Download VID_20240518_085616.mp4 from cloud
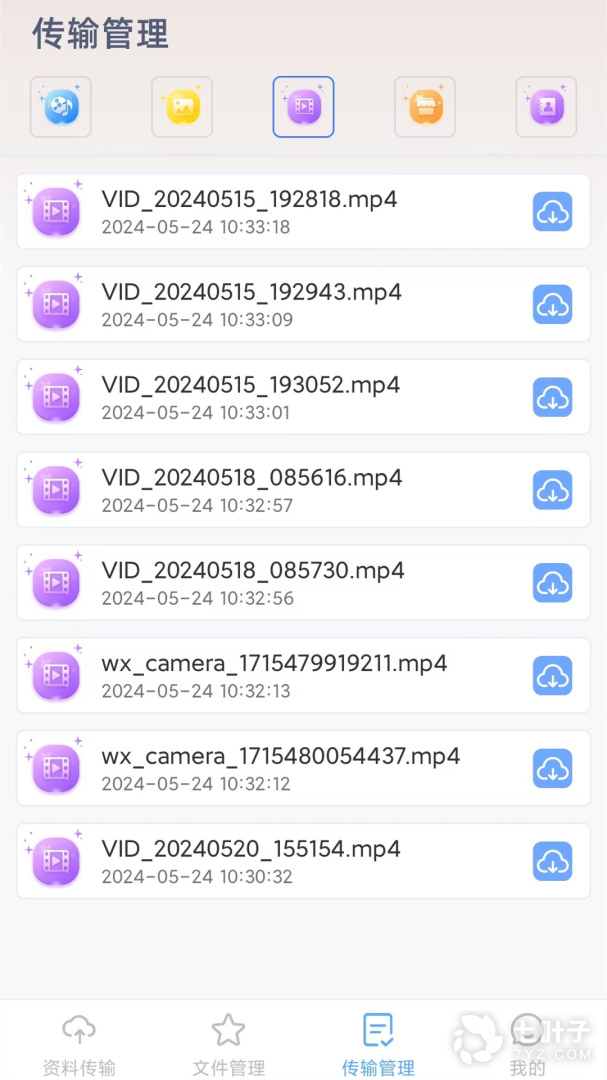Image resolution: width=607 pixels, height=1080 pixels. click(x=552, y=491)
